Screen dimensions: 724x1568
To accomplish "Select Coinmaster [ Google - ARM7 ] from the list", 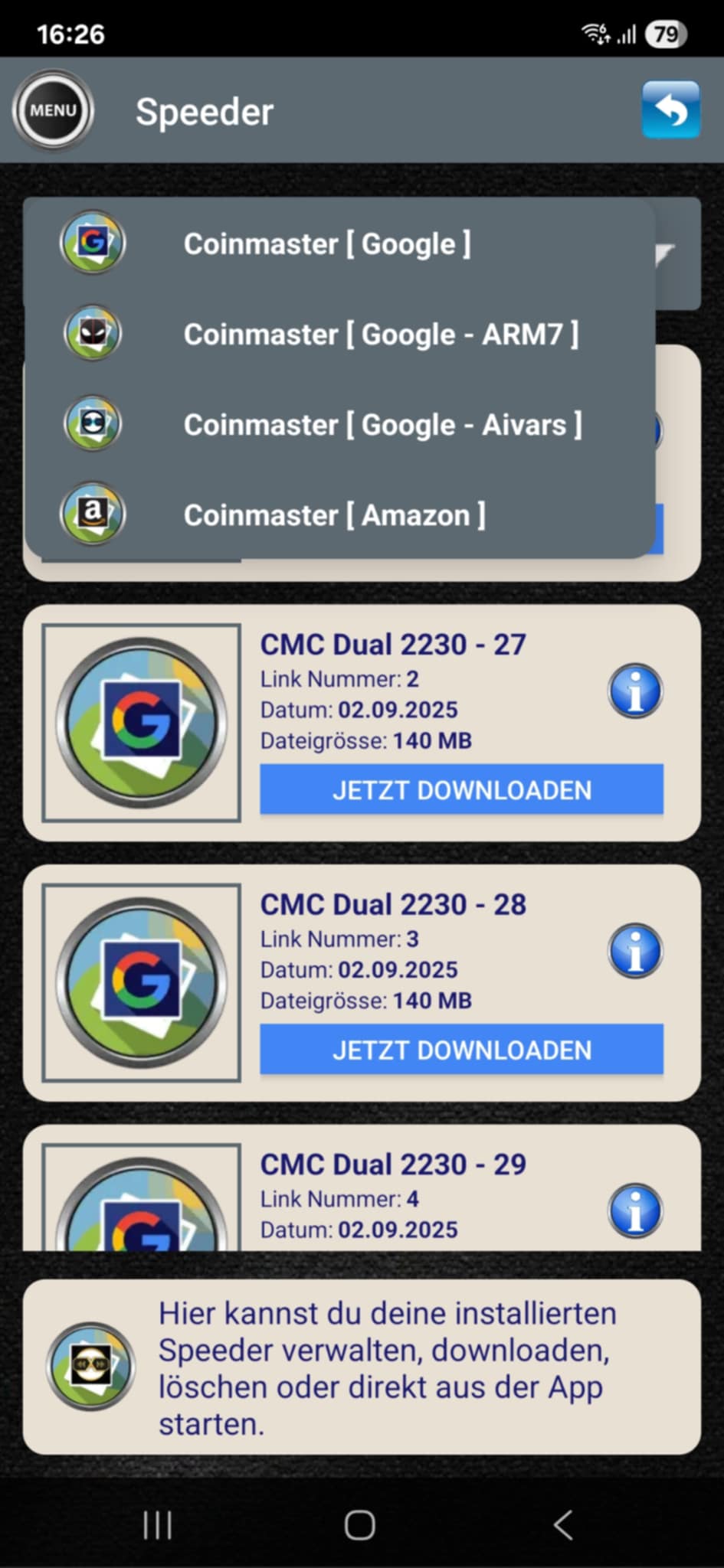I will click(382, 335).
